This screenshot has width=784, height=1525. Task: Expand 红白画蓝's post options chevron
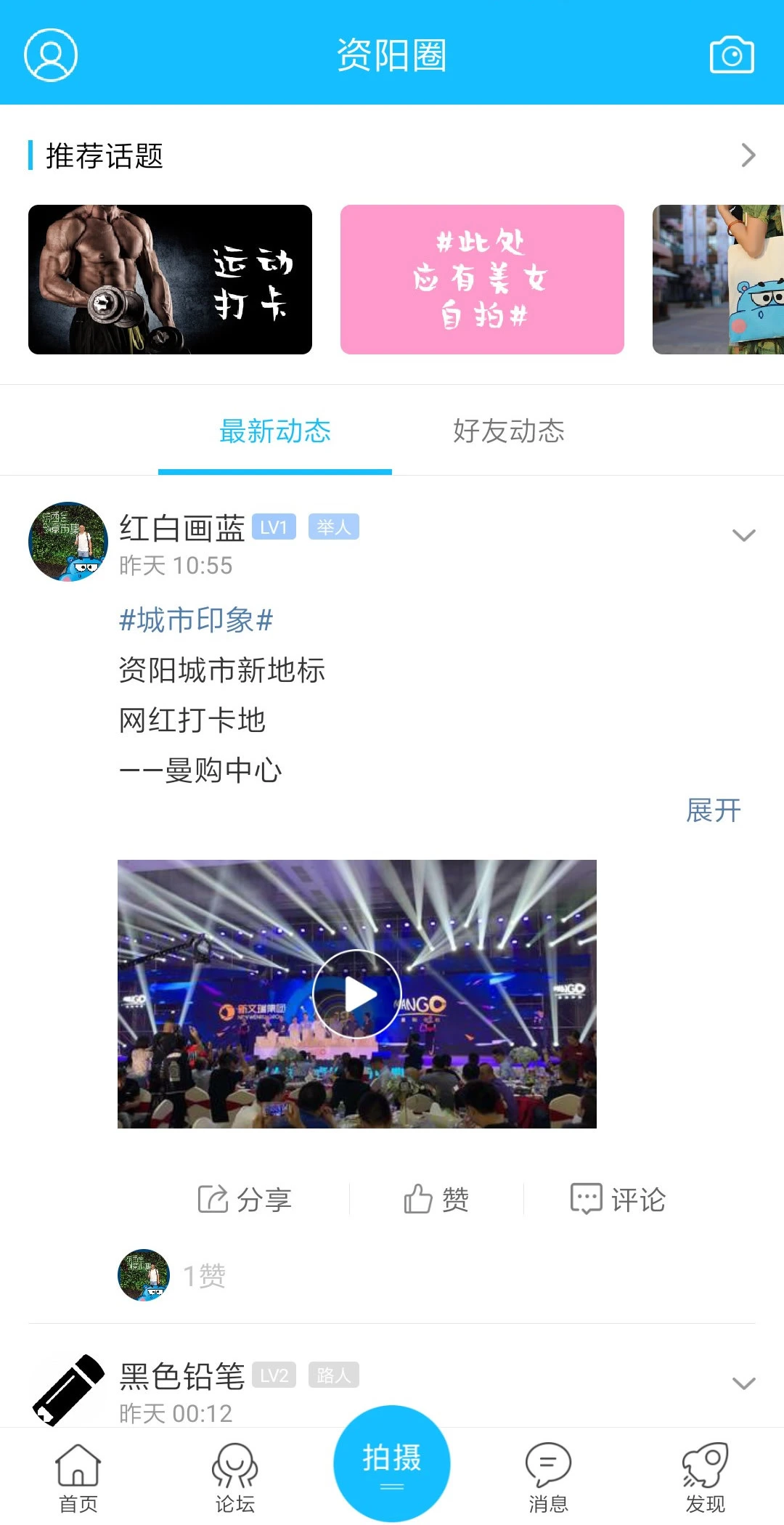[x=742, y=536]
